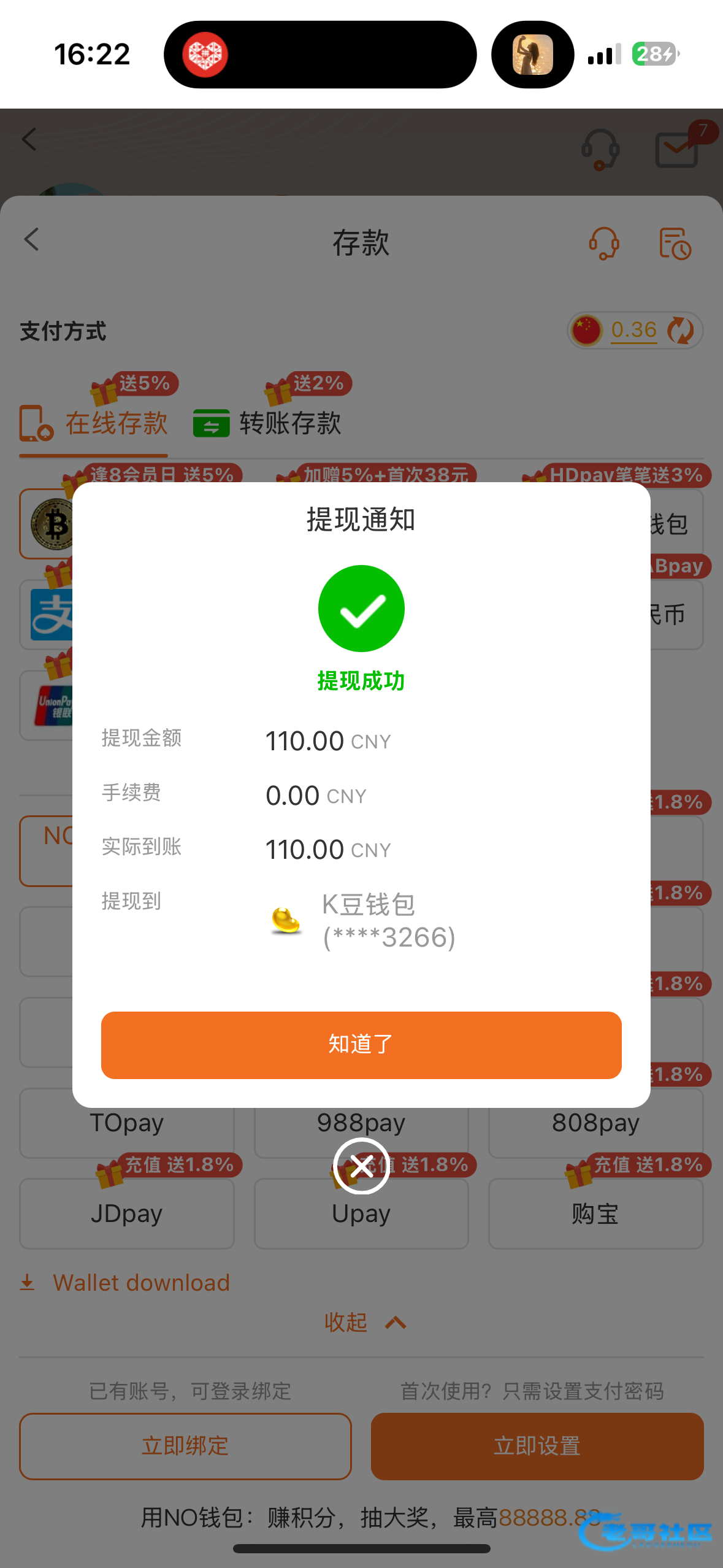View deposit records history icon
This screenshot has height=1568, width=723.
(675, 244)
